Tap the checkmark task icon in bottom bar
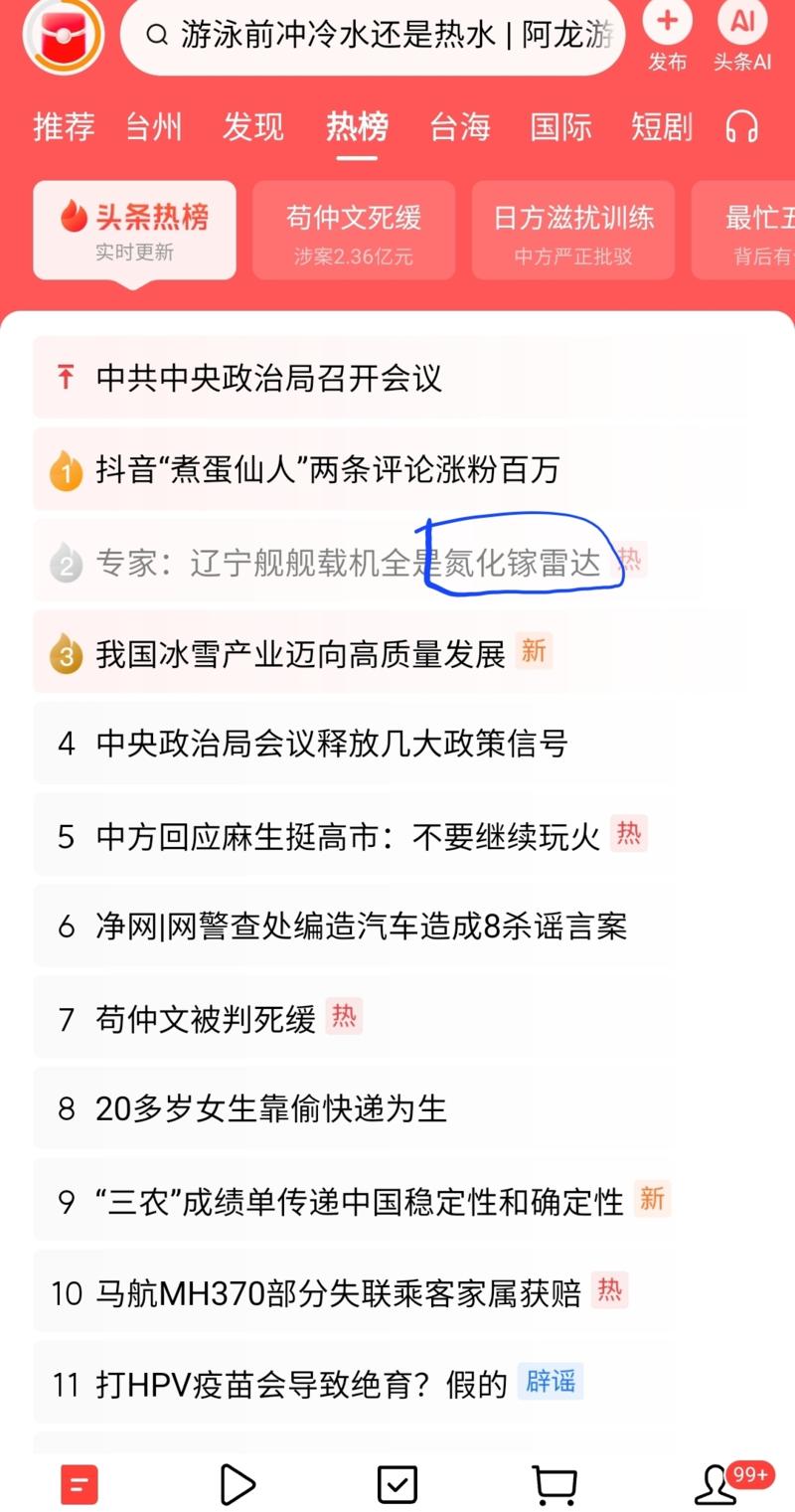 pos(397,1484)
